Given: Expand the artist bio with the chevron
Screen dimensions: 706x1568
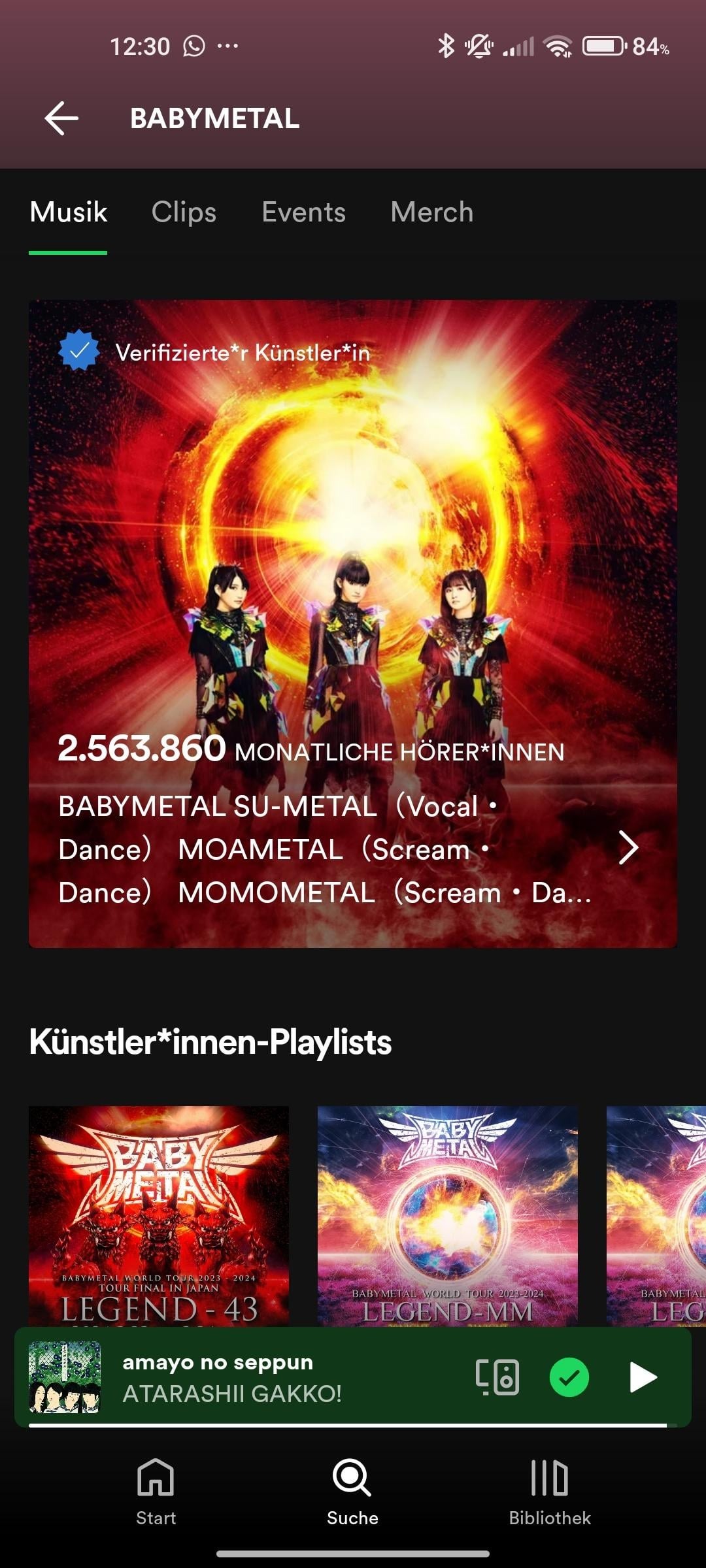Looking at the screenshot, I should click(628, 848).
